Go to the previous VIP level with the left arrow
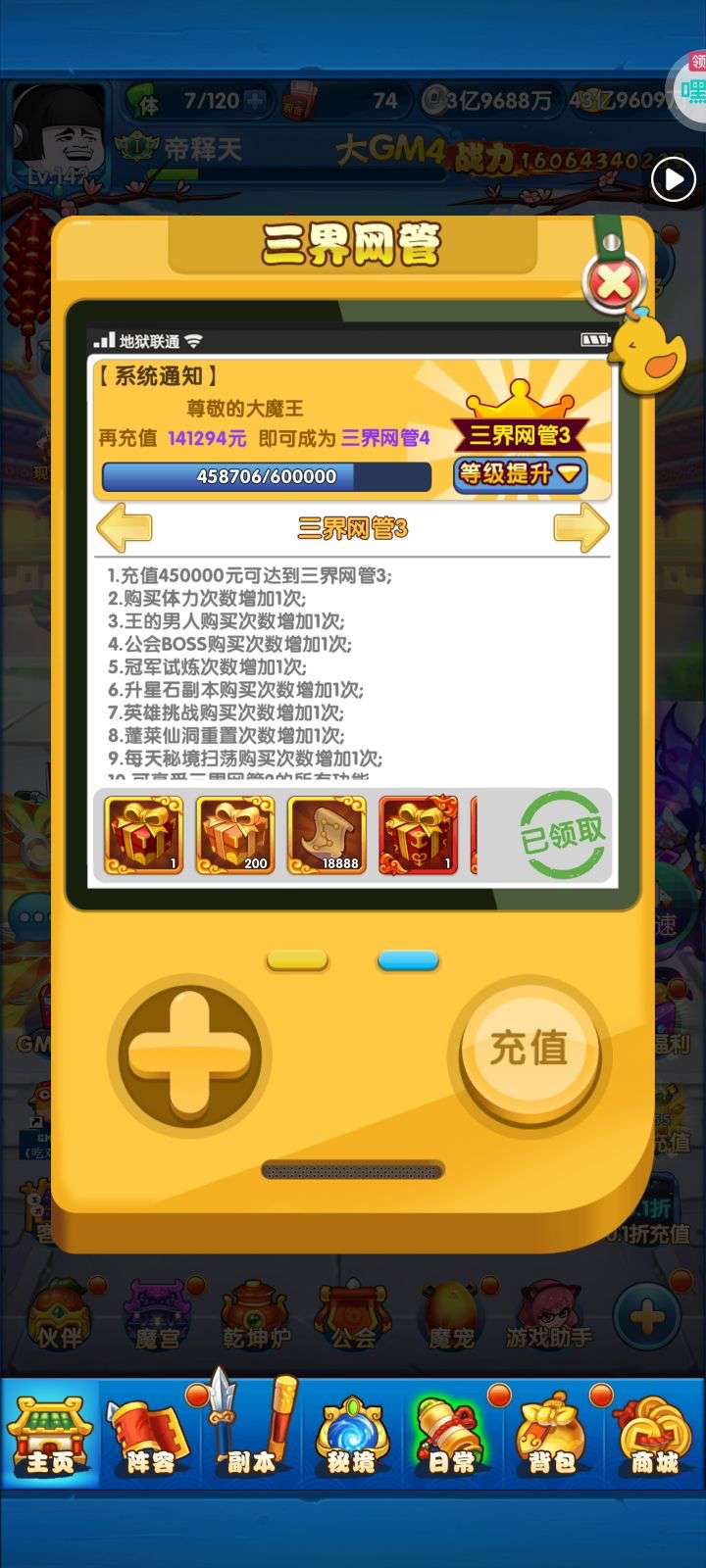 pyautogui.click(x=125, y=528)
